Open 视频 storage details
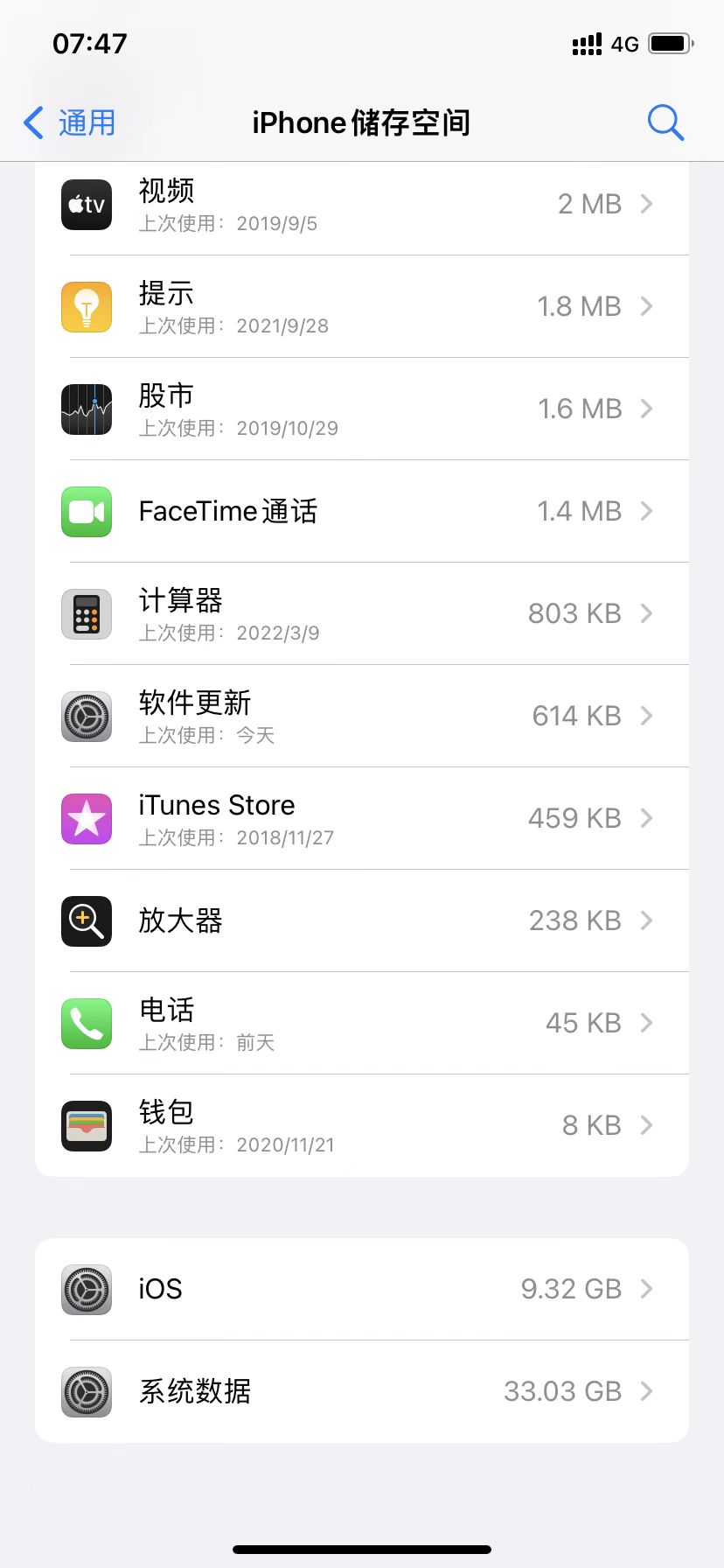The height and width of the screenshot is (1568, 724). coord(362,205)
